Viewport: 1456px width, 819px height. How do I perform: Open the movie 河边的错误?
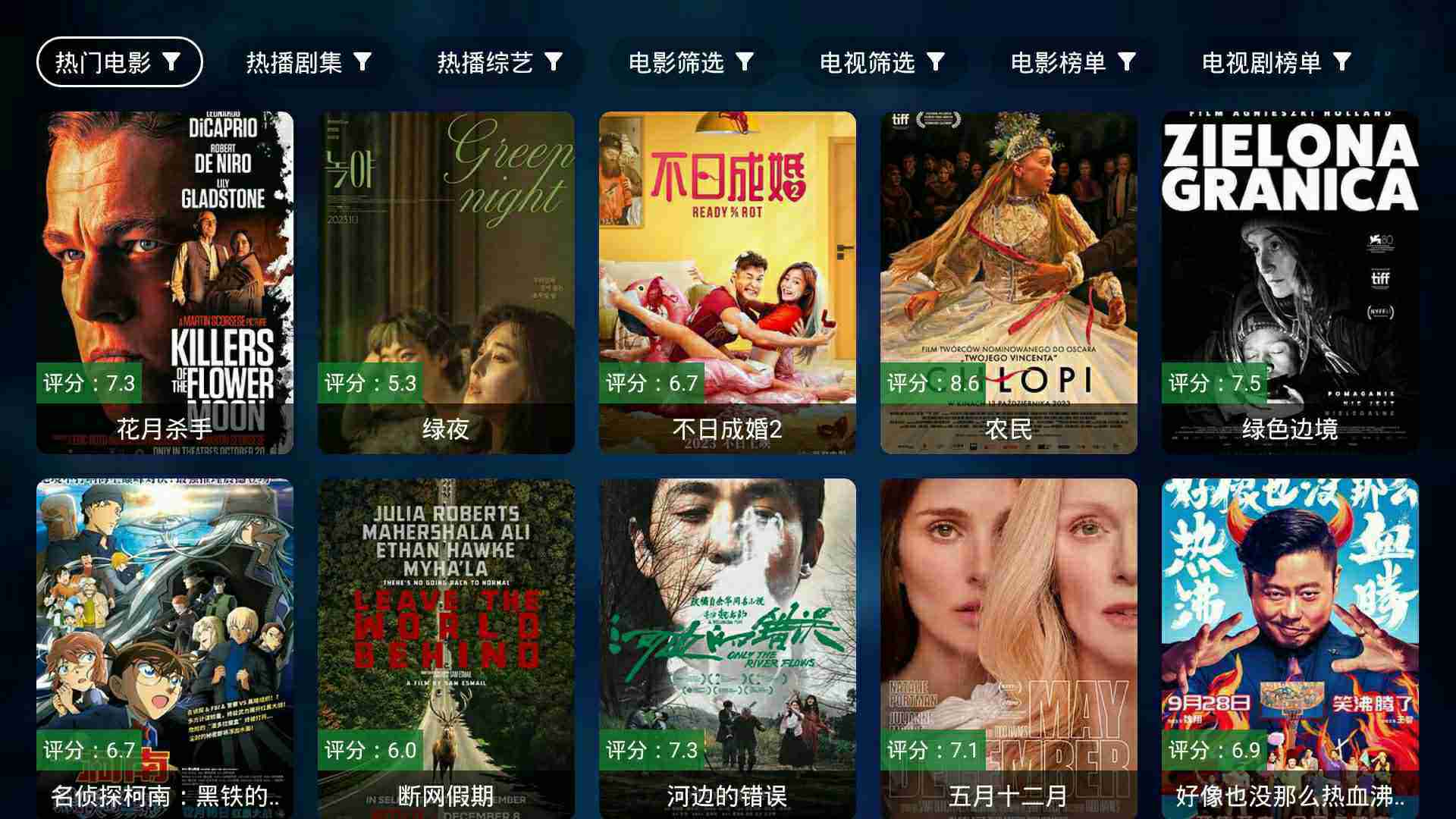click(727, 648)
